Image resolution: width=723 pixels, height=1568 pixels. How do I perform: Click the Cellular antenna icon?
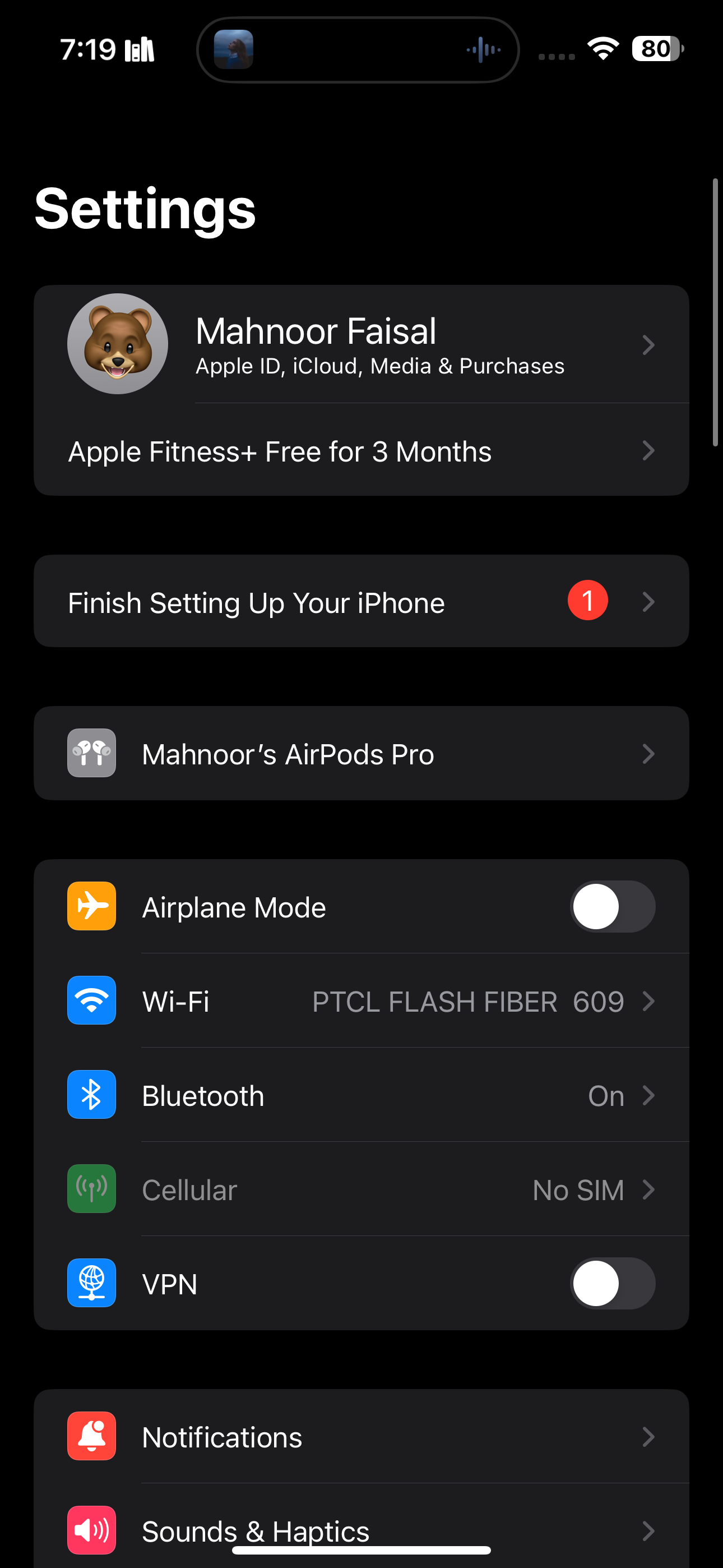point(91,1188)
